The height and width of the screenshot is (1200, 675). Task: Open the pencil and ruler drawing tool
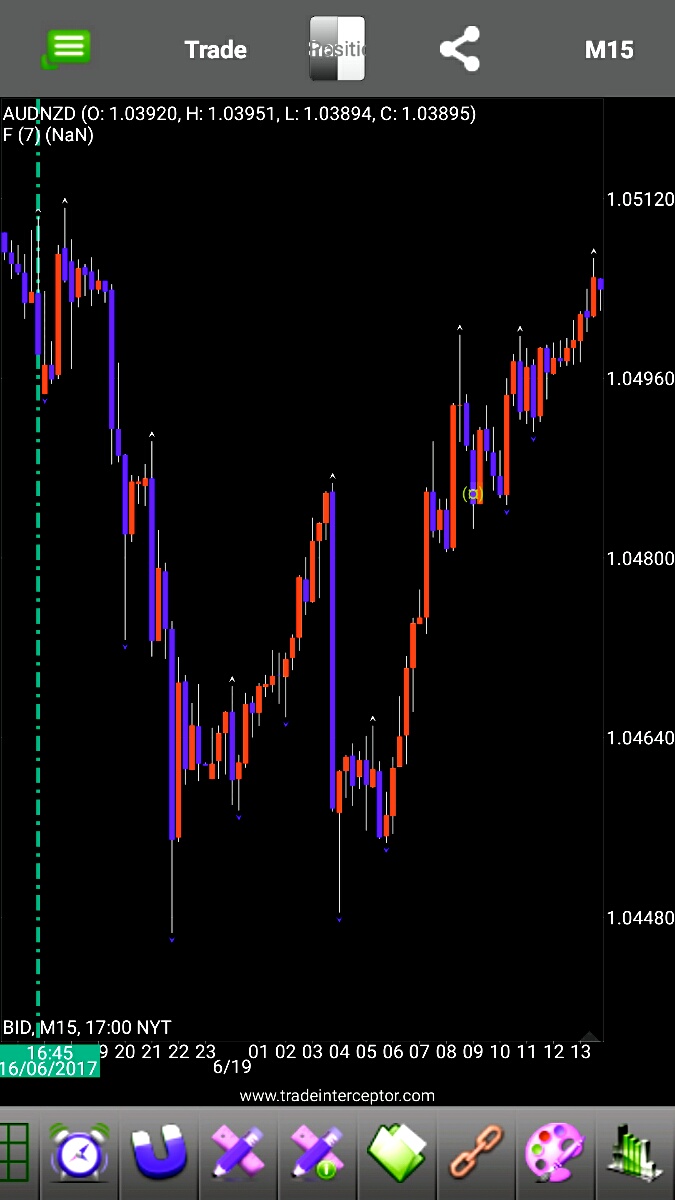point(236,1153)
